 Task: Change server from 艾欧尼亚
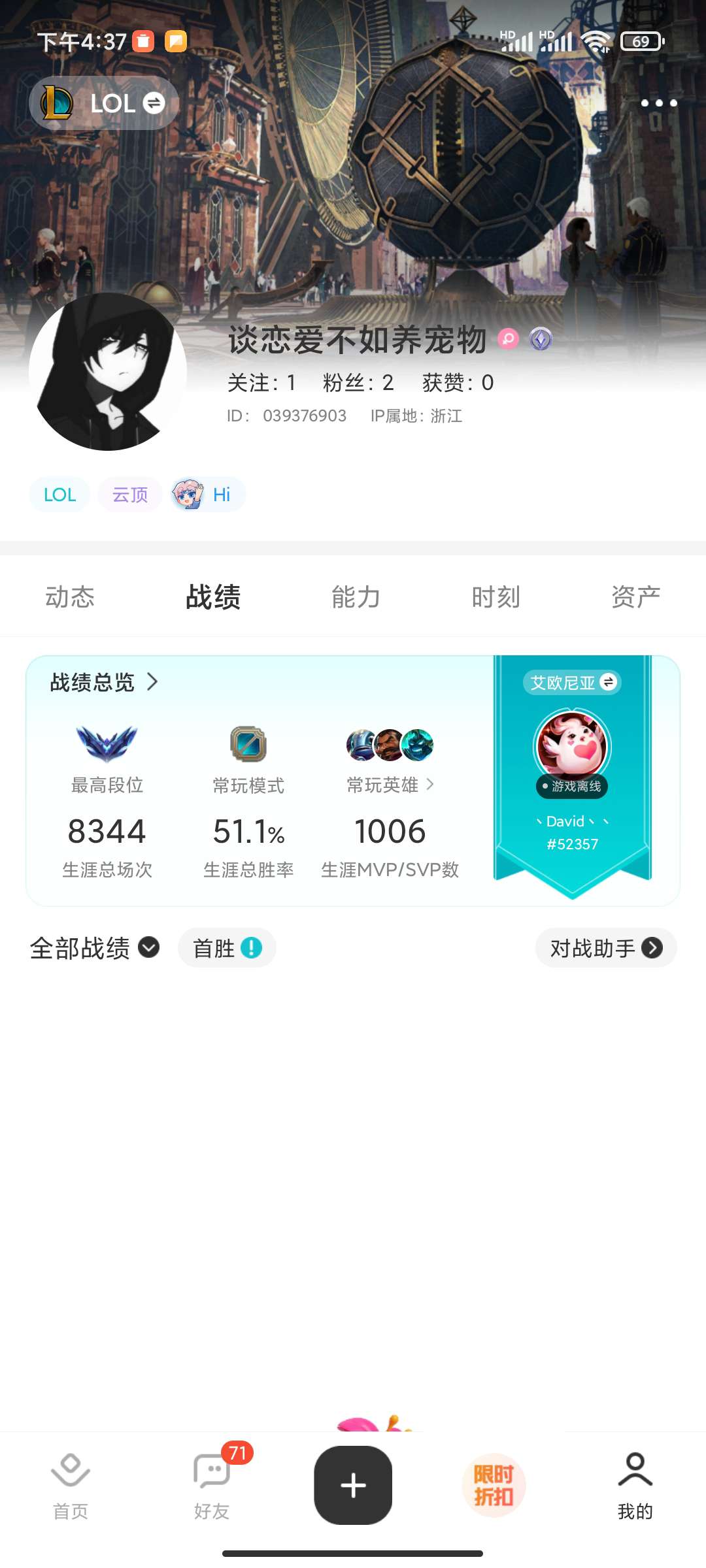click(x=572, y=683)
